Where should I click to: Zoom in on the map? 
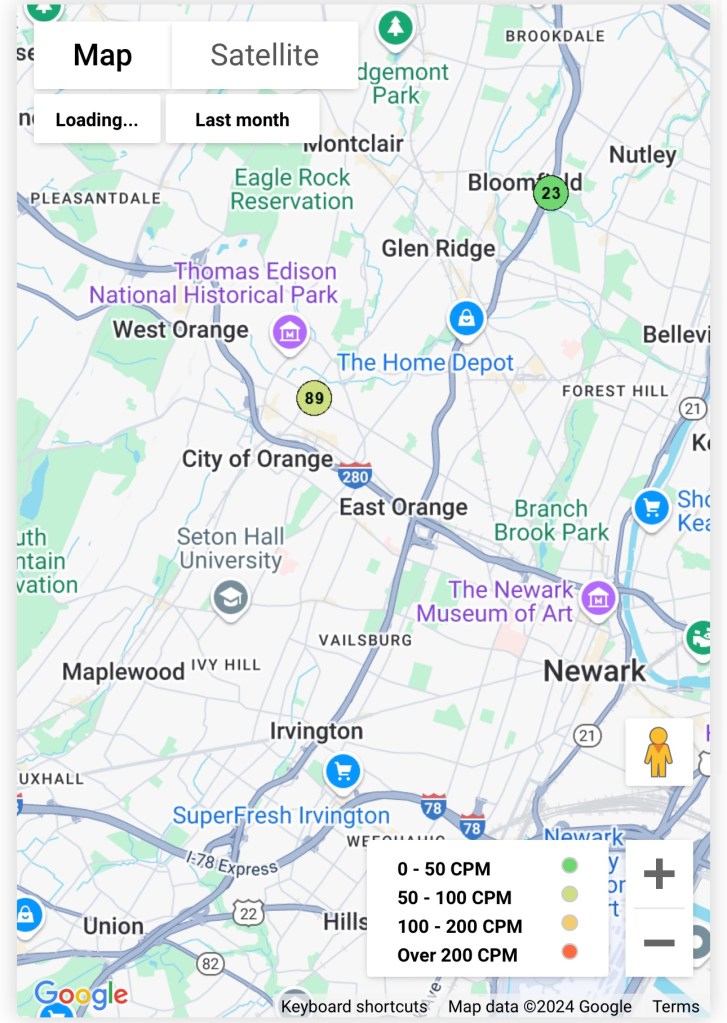659,875
